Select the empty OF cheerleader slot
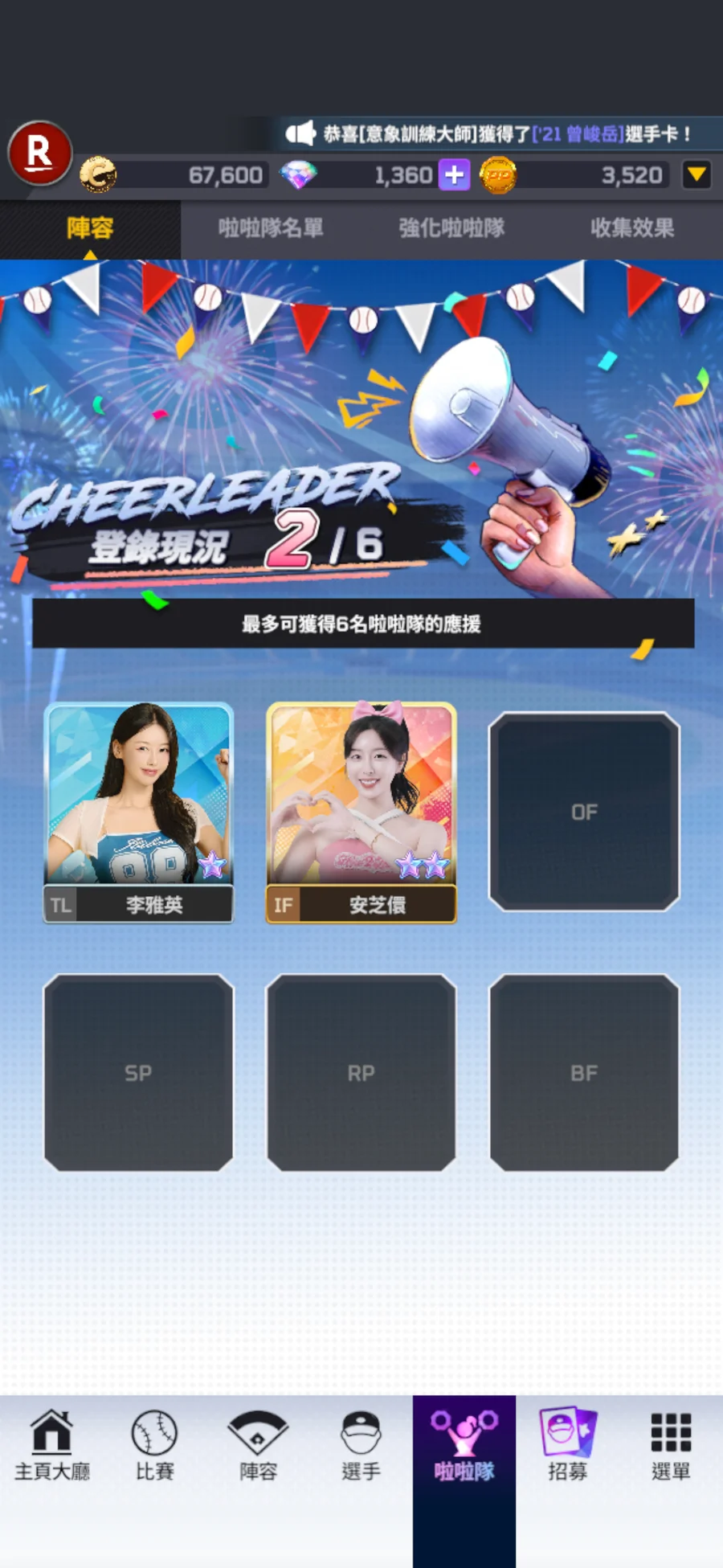723x1568 pixels. click(x=584, y=812)
